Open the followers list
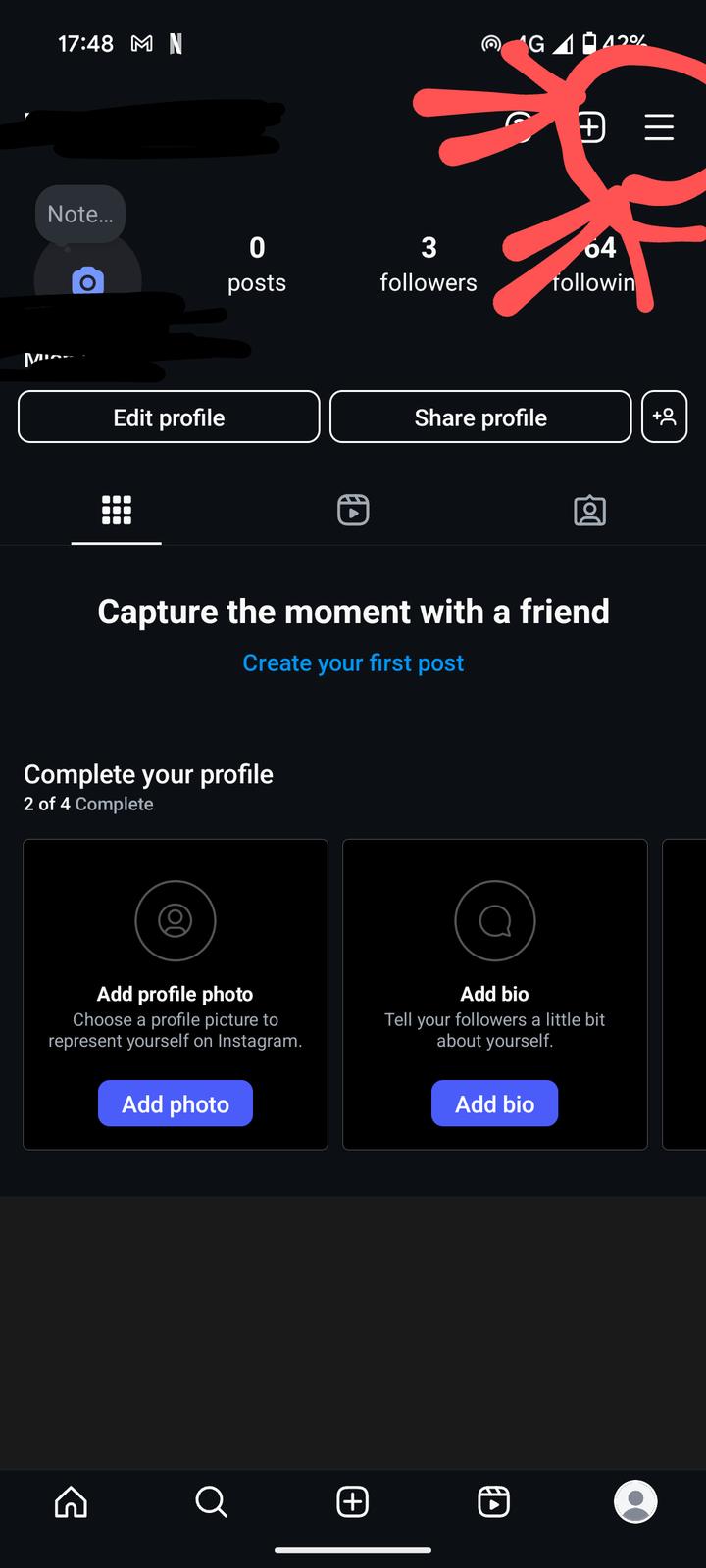The width and height of the screenshot is (706, 1568). 429,265
